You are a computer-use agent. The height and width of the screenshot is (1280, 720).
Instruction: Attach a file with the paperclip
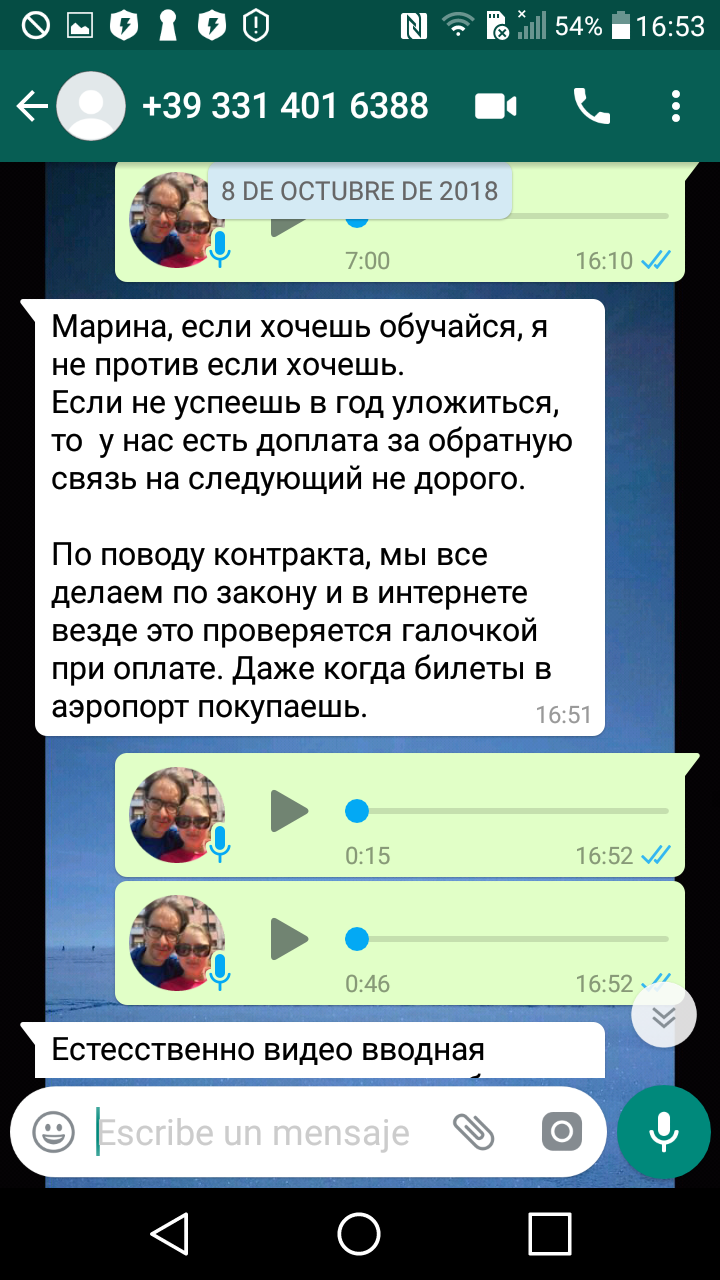[474, 1133]
